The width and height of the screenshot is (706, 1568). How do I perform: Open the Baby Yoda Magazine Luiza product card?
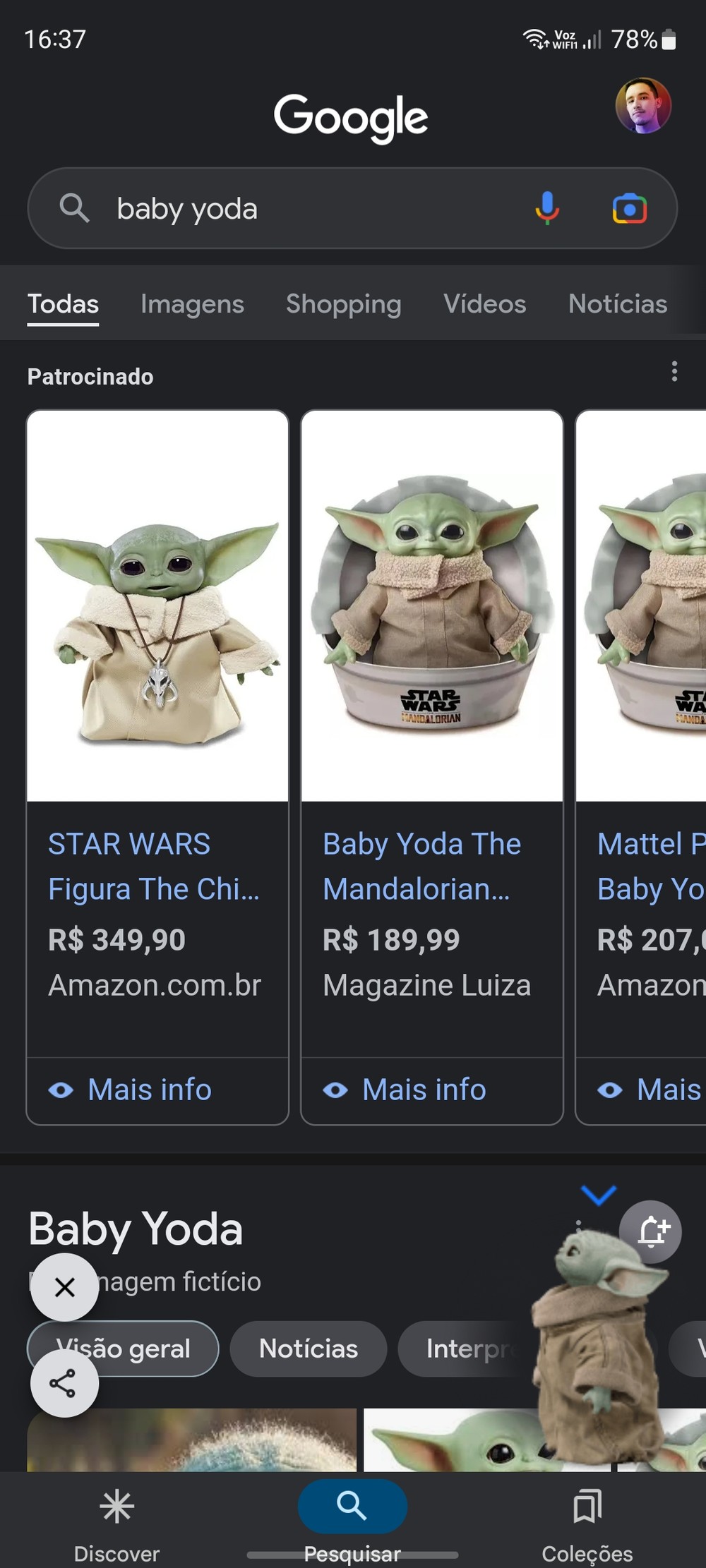[x=432, y=734]
